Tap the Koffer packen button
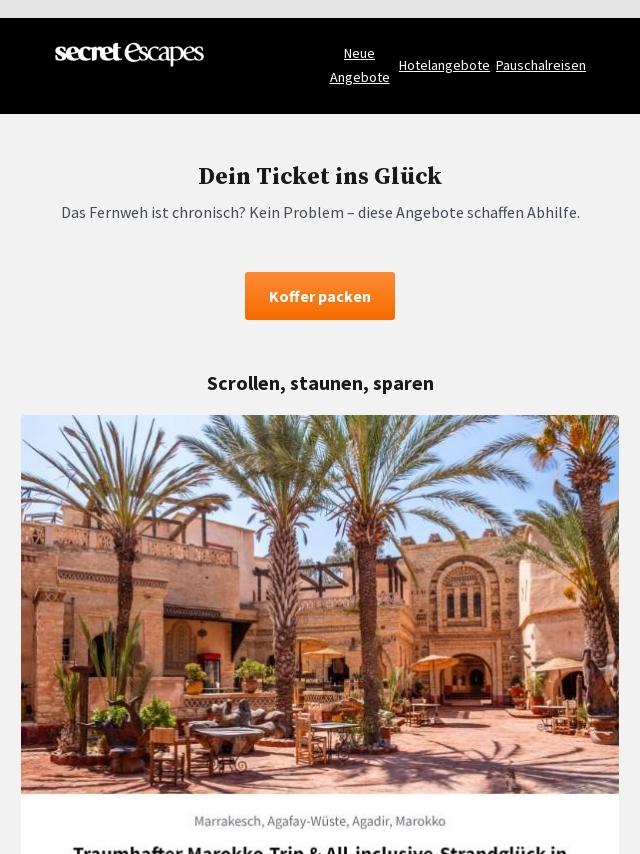Image resolution: width=640 pixels, height=854 pixels. (x=320, y=296)
